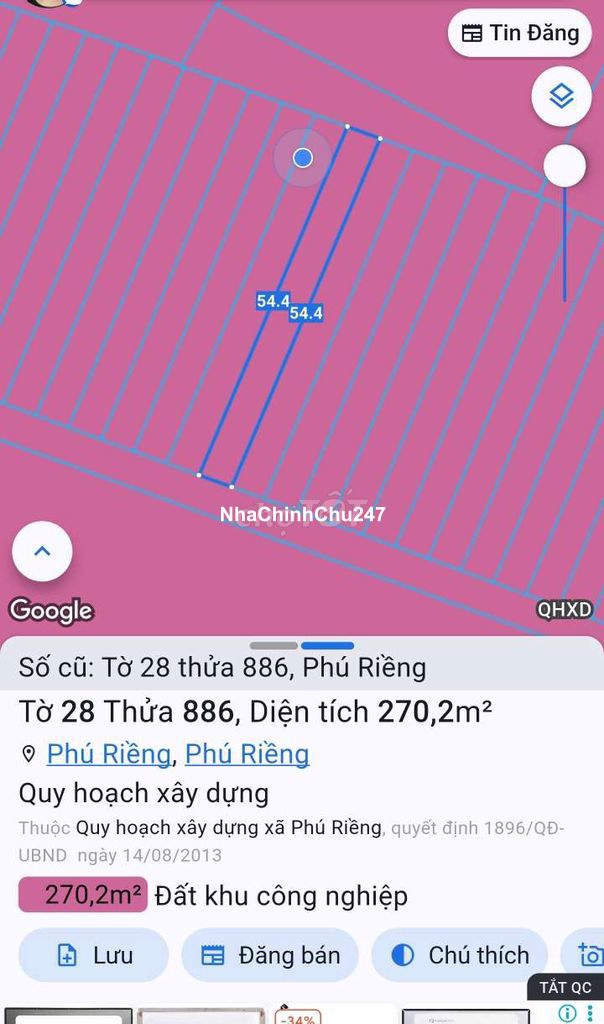The image size is (604, 1024).
Task: Tap the blue current-location dot on the map
Action: click(x=303, y=158)
